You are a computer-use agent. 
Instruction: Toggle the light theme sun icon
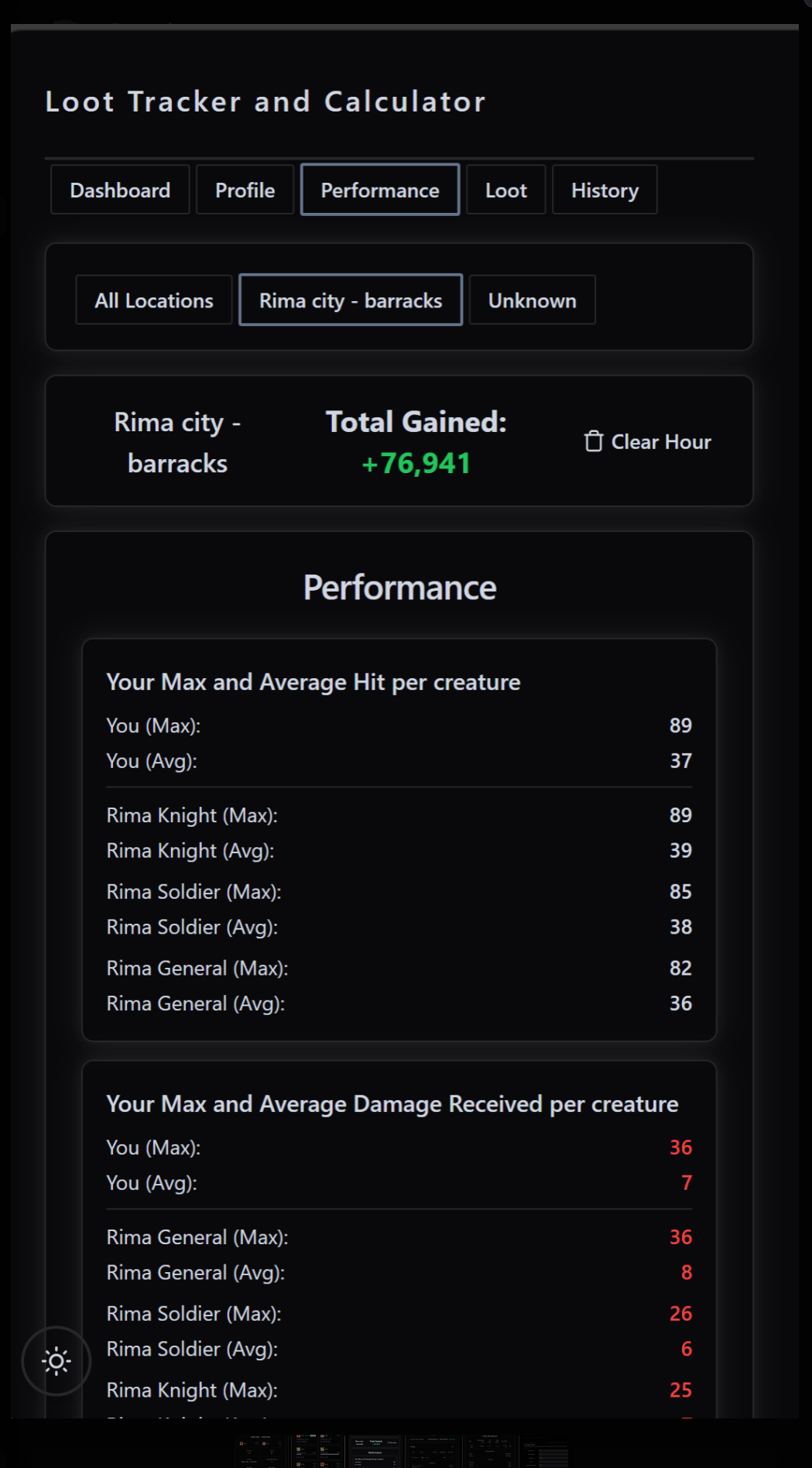pyautogui.click(x=57, y=1361)
